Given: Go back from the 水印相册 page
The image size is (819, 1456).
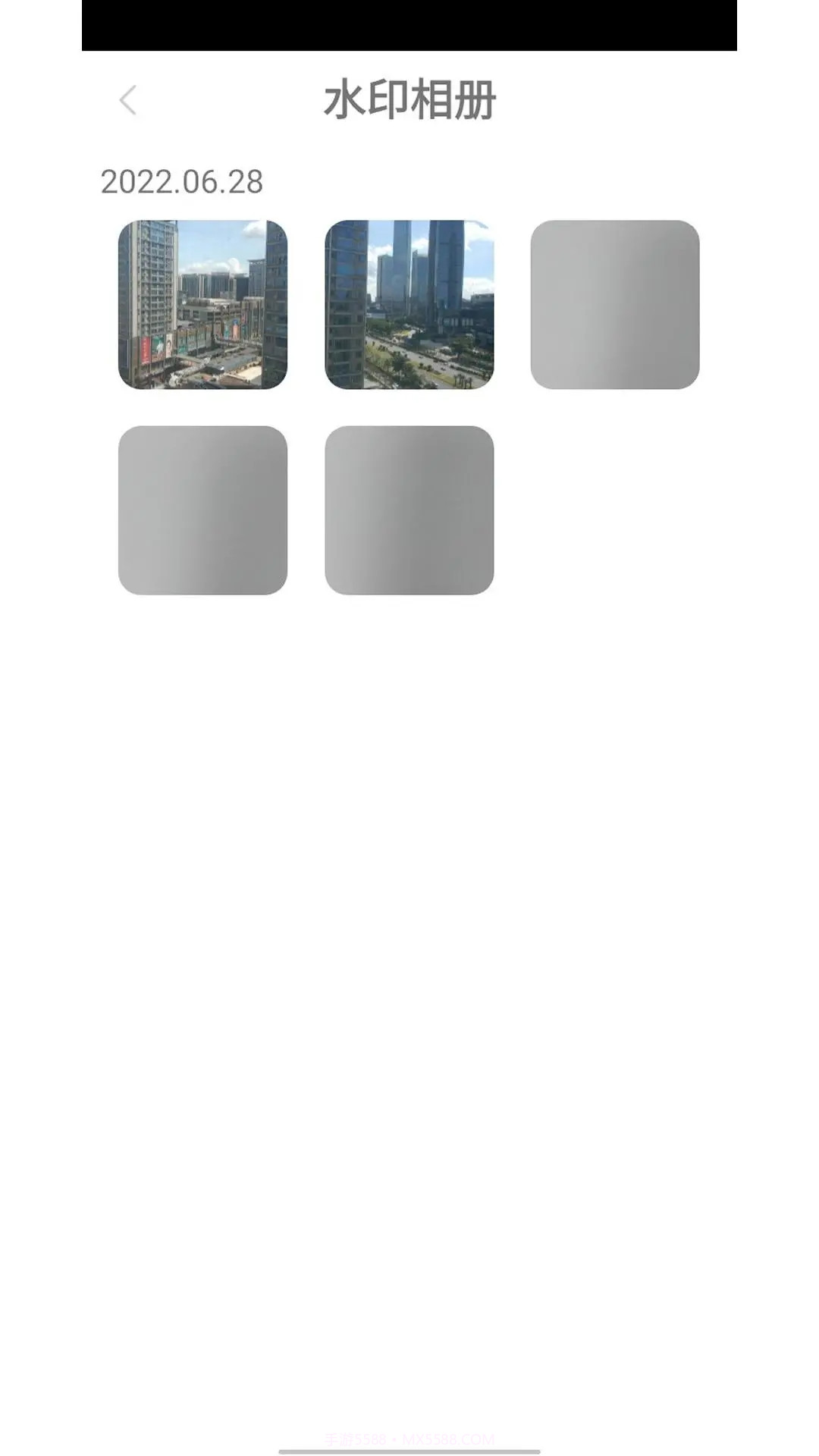Looking at the screenshot, I should click(127, 100).
